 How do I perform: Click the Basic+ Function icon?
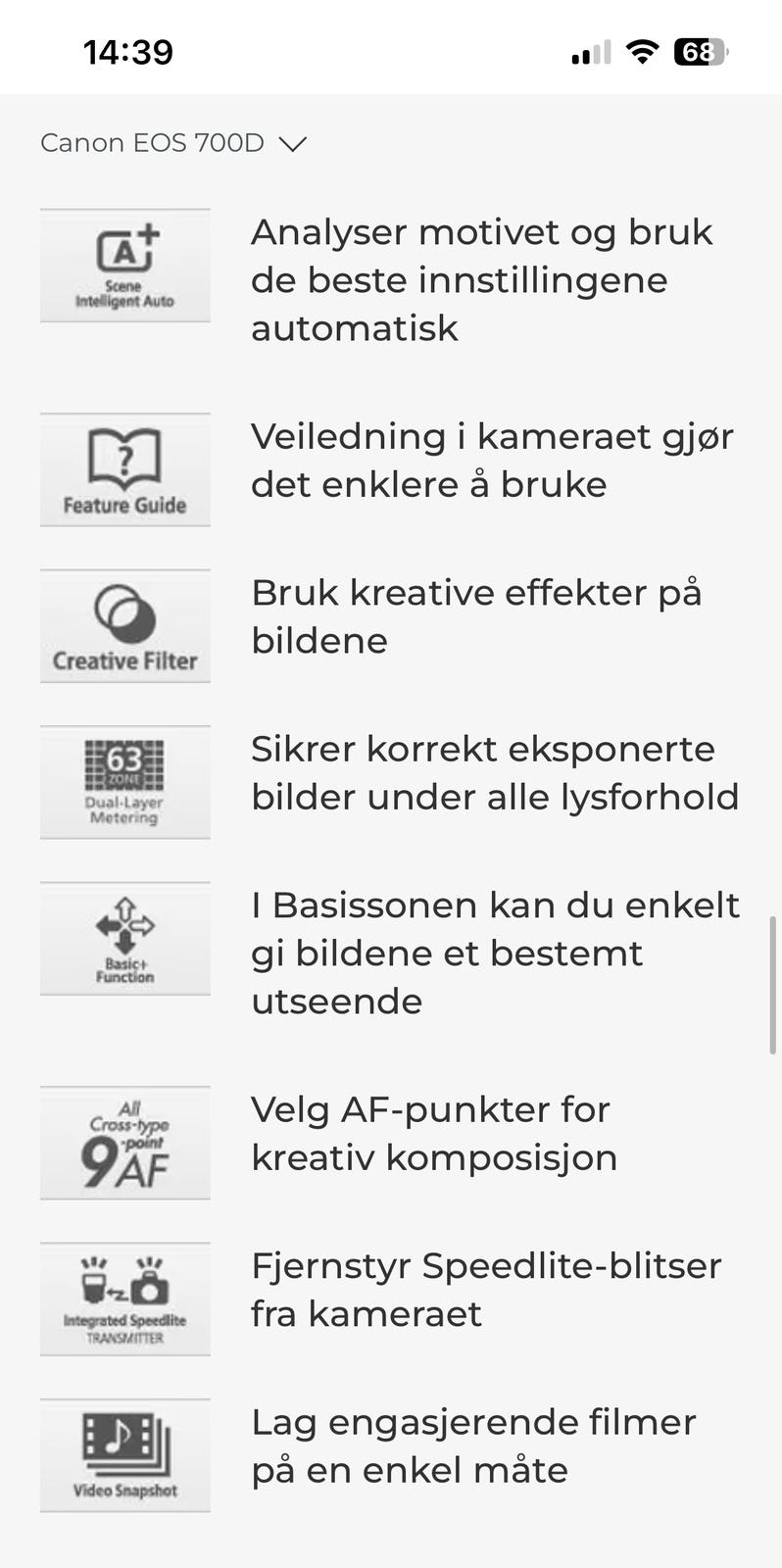coord(124,938)
